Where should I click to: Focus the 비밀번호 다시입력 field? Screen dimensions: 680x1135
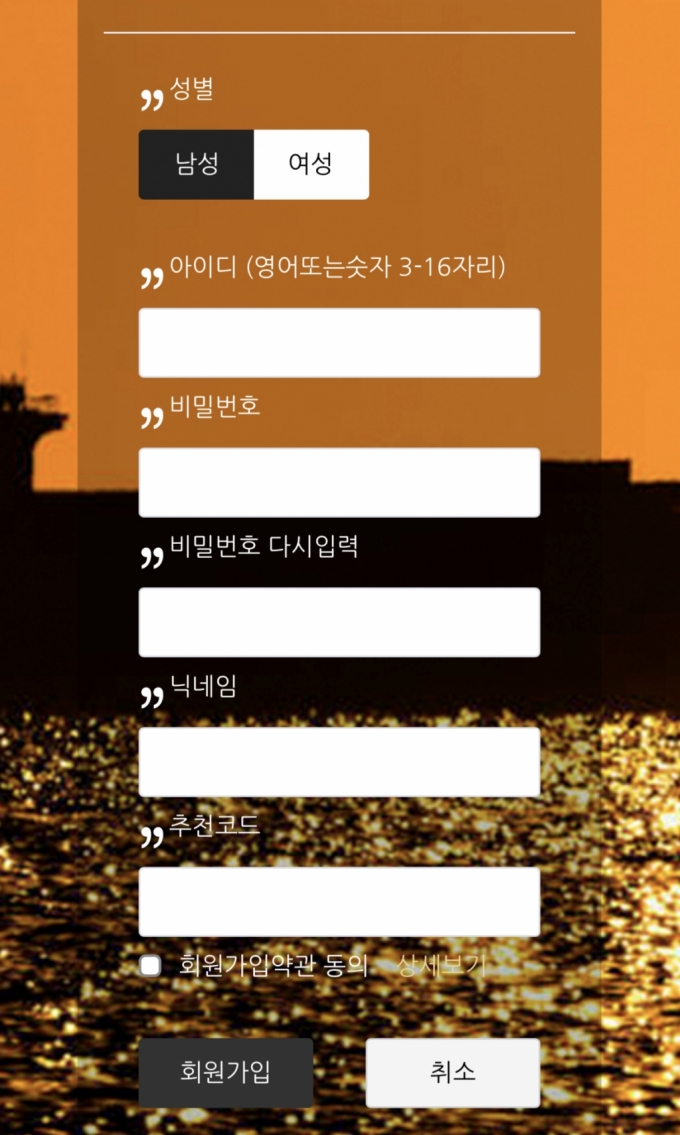pyautogui.click(x=339, y=622)
